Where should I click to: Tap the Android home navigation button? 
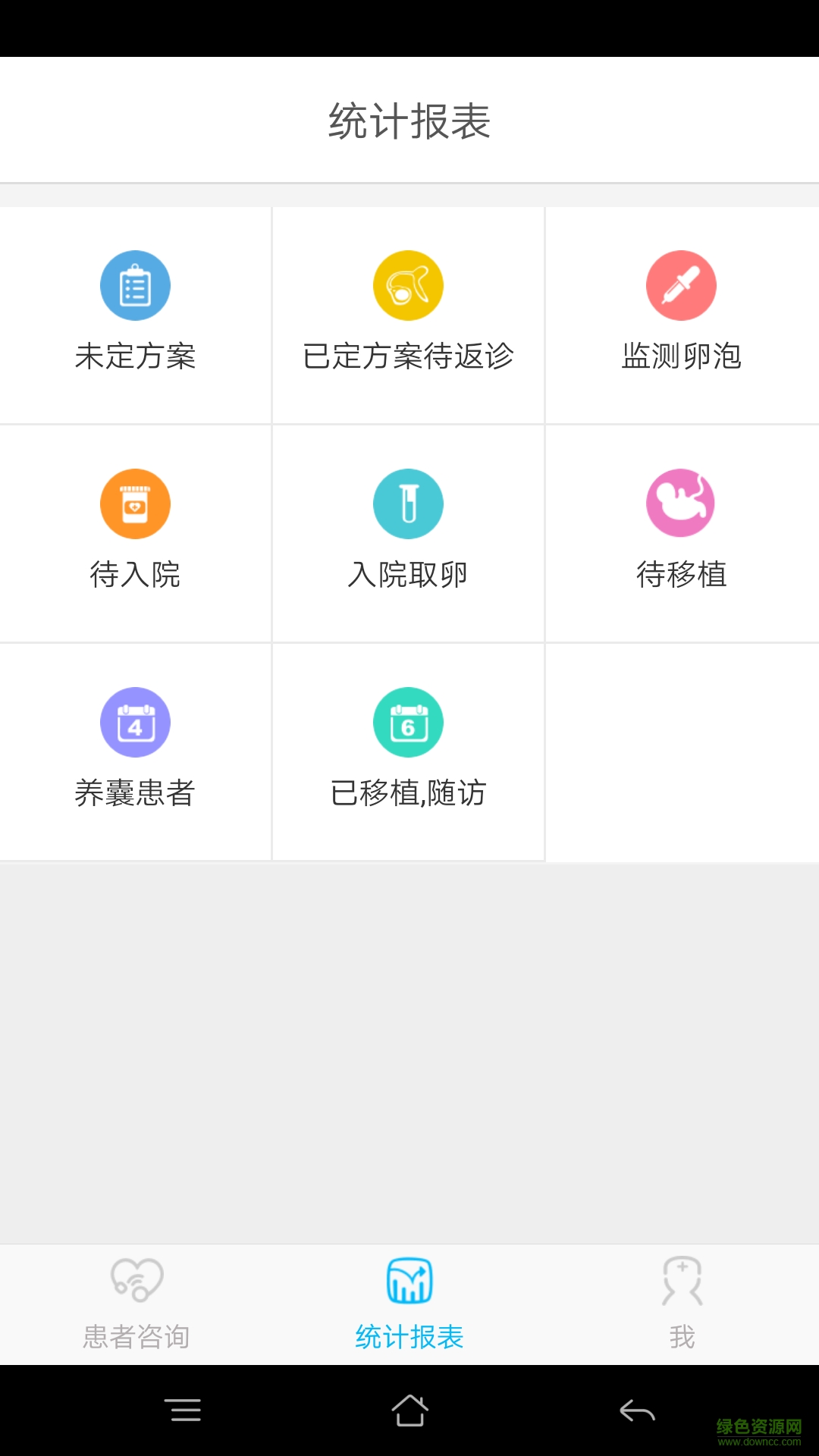[409, 1410]
